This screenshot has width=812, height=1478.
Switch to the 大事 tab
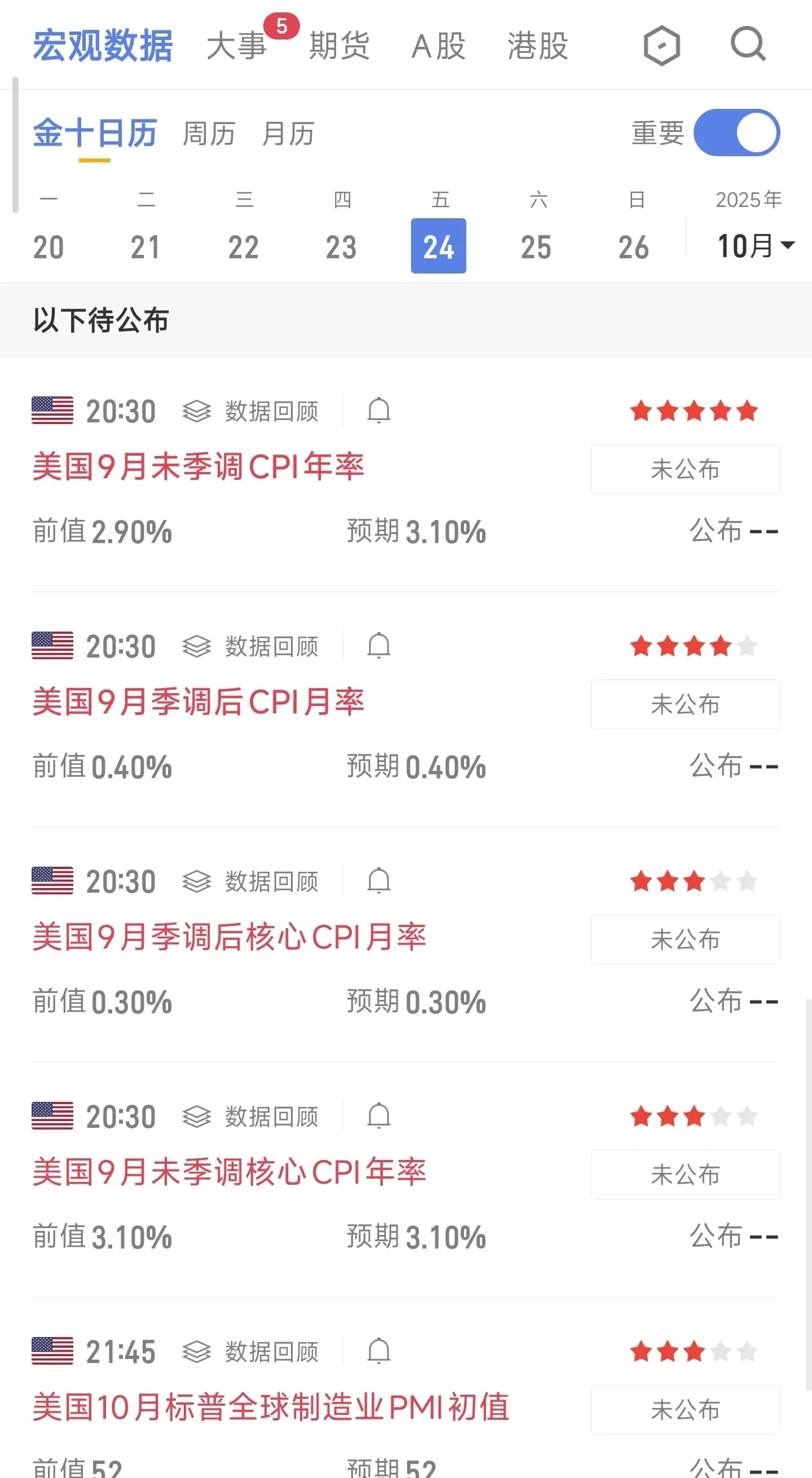(x=236, y=46)
